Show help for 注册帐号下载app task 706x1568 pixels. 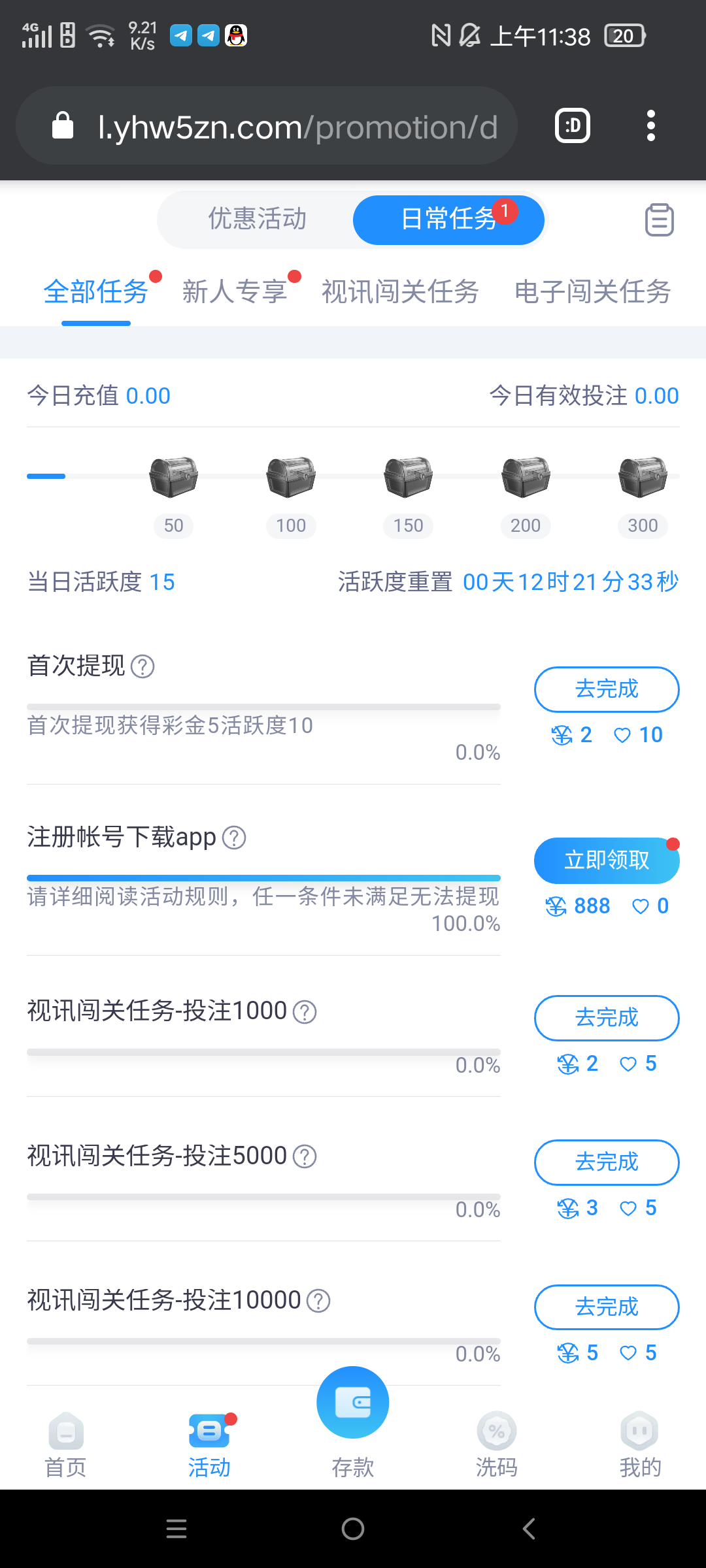[234, 838]
